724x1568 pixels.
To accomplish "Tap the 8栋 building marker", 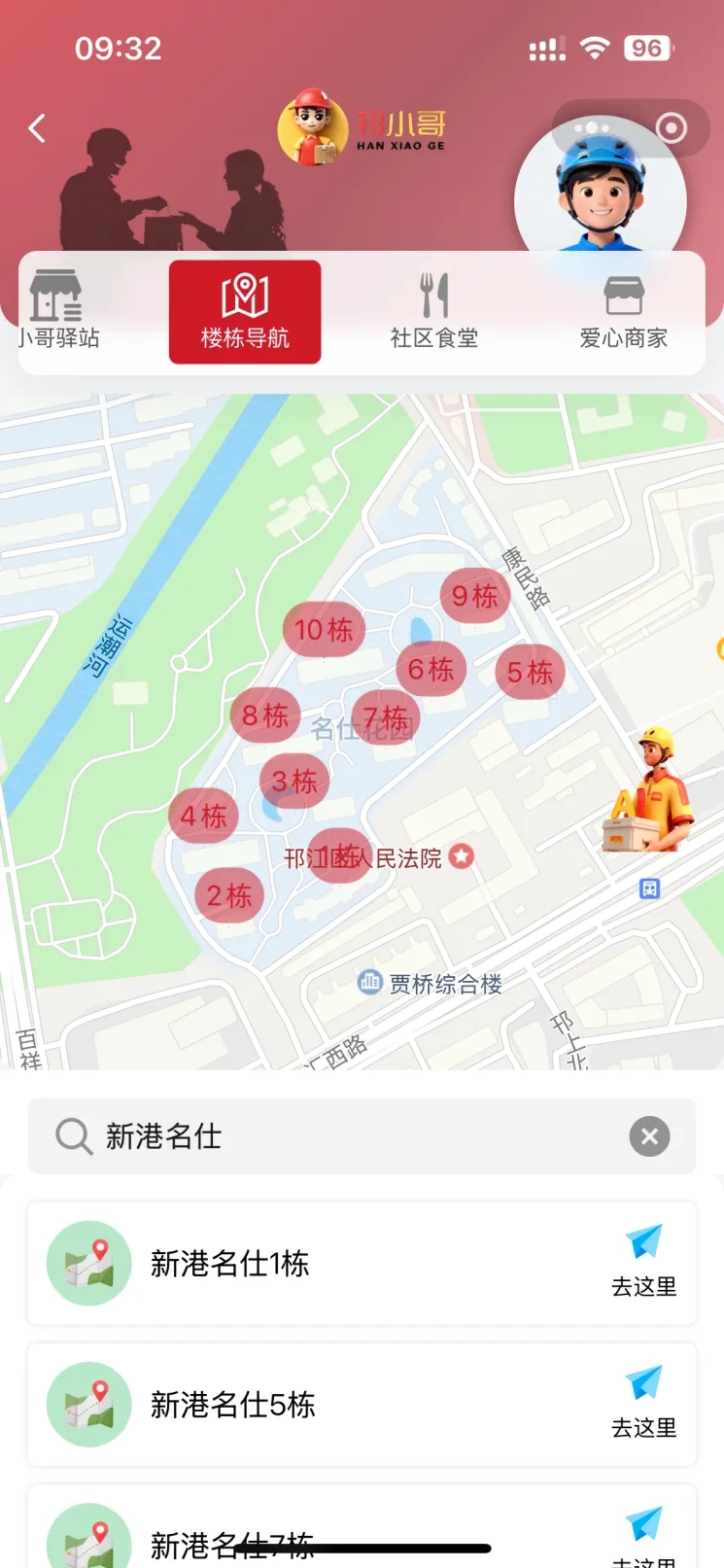I will tap(265, 715).
